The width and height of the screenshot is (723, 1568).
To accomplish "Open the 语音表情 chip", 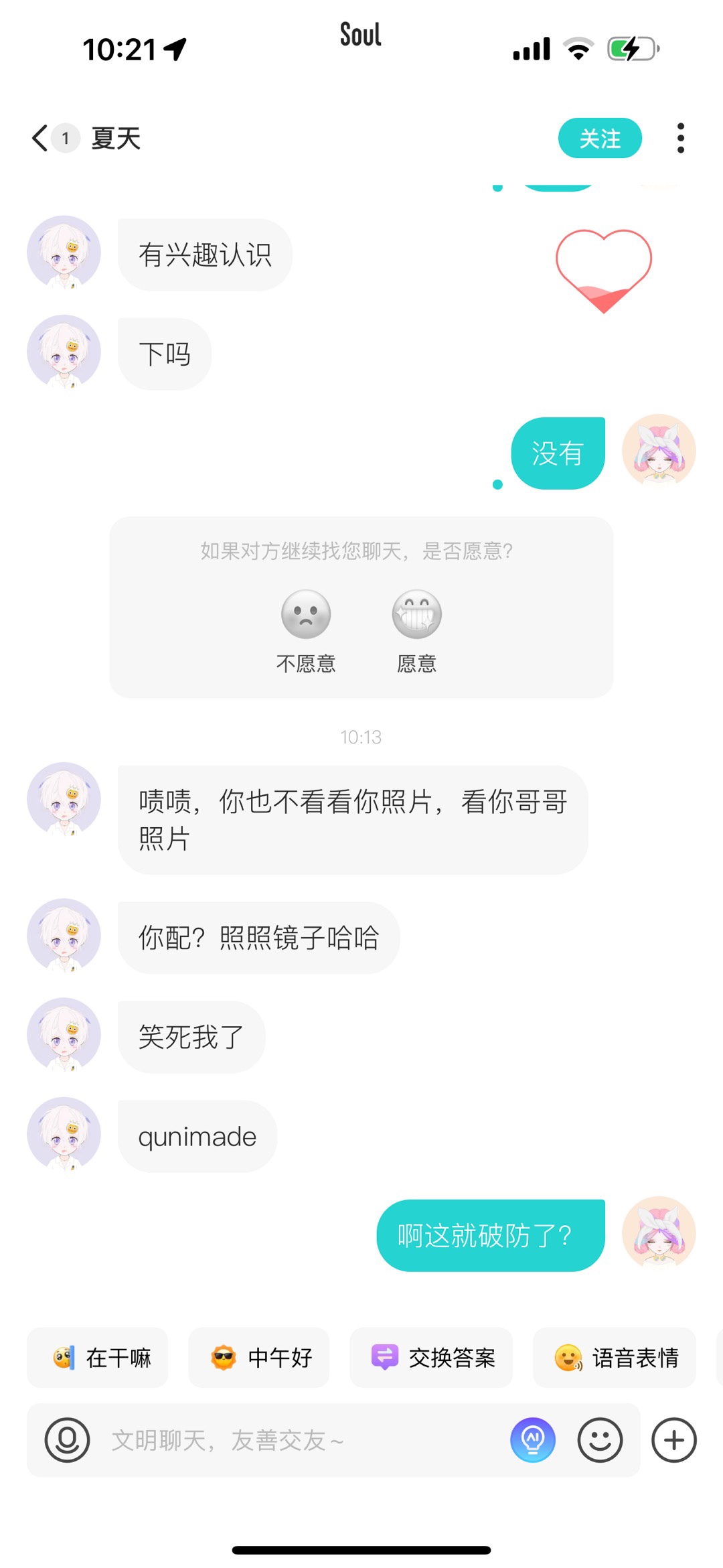I will 615,1358.
